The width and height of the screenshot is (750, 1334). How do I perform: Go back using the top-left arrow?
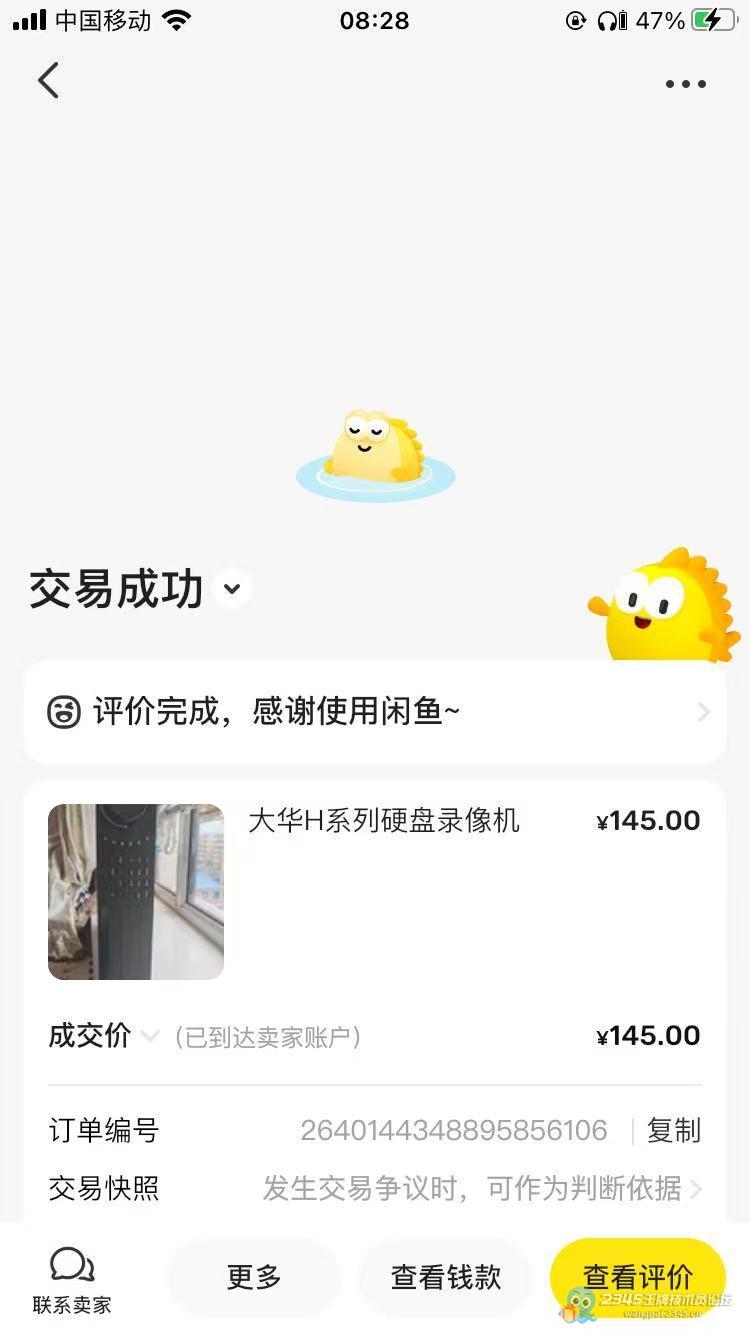(x=48, y=81)
